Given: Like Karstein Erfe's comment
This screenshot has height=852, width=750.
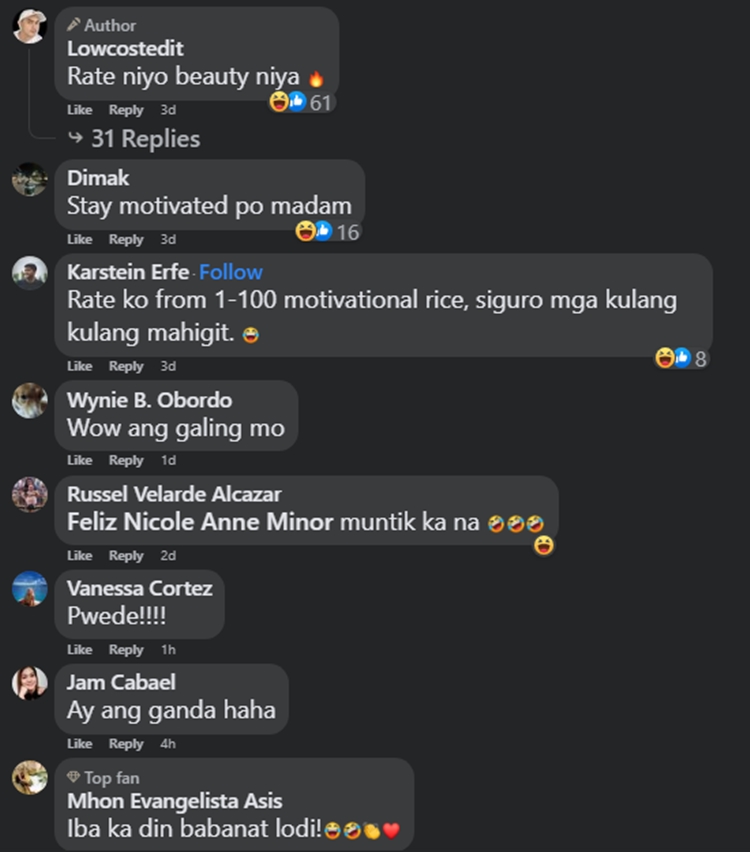Looking at the screenshot, I should click(79, 367).
